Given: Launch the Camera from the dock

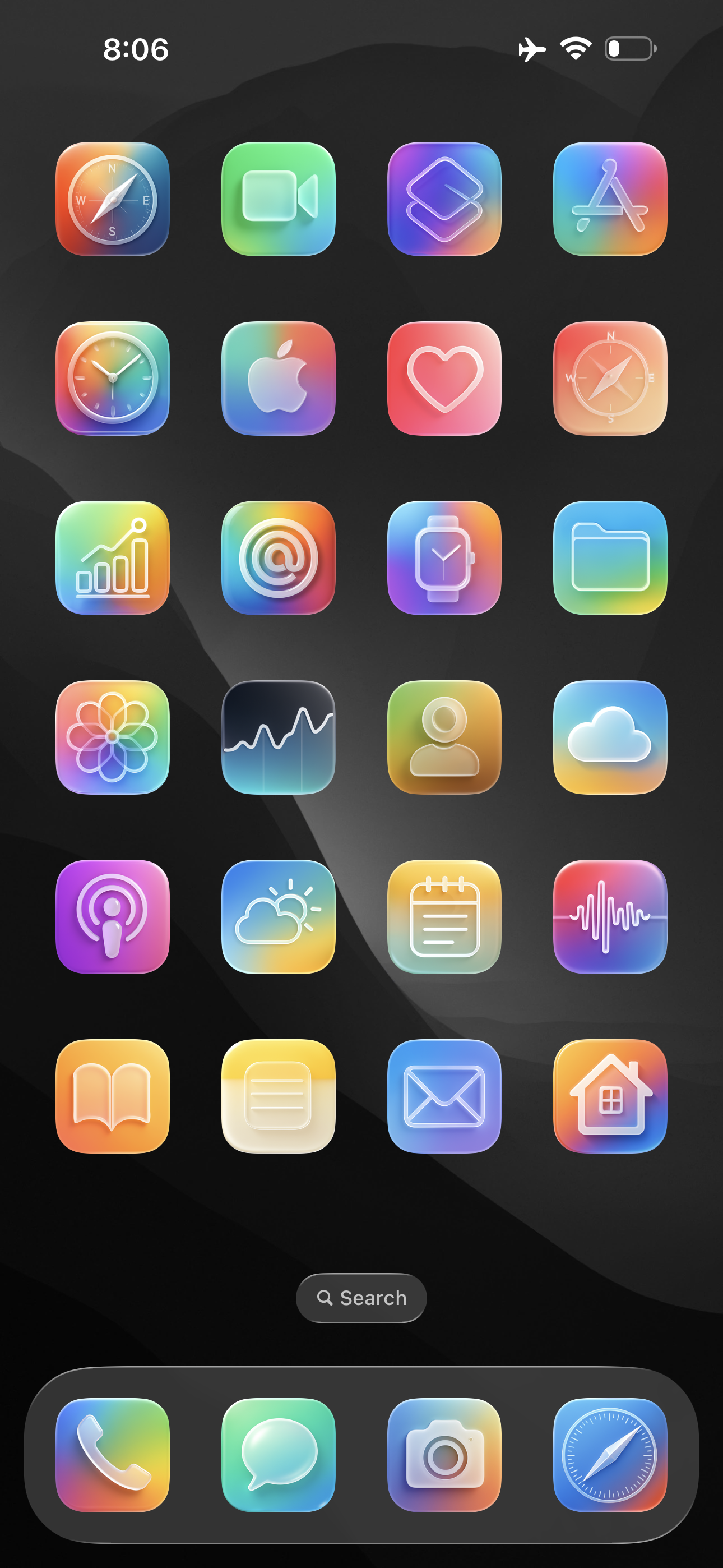Looking at the screenshot, I should pos(444,1455).
